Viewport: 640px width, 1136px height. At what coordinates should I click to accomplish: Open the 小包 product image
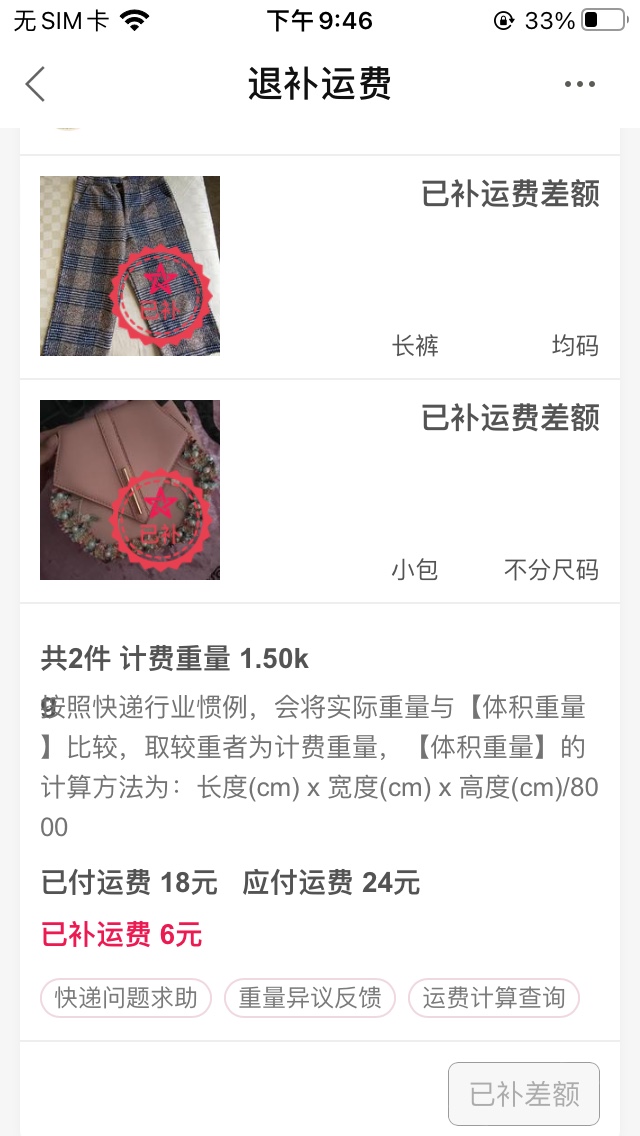[130, 490]
